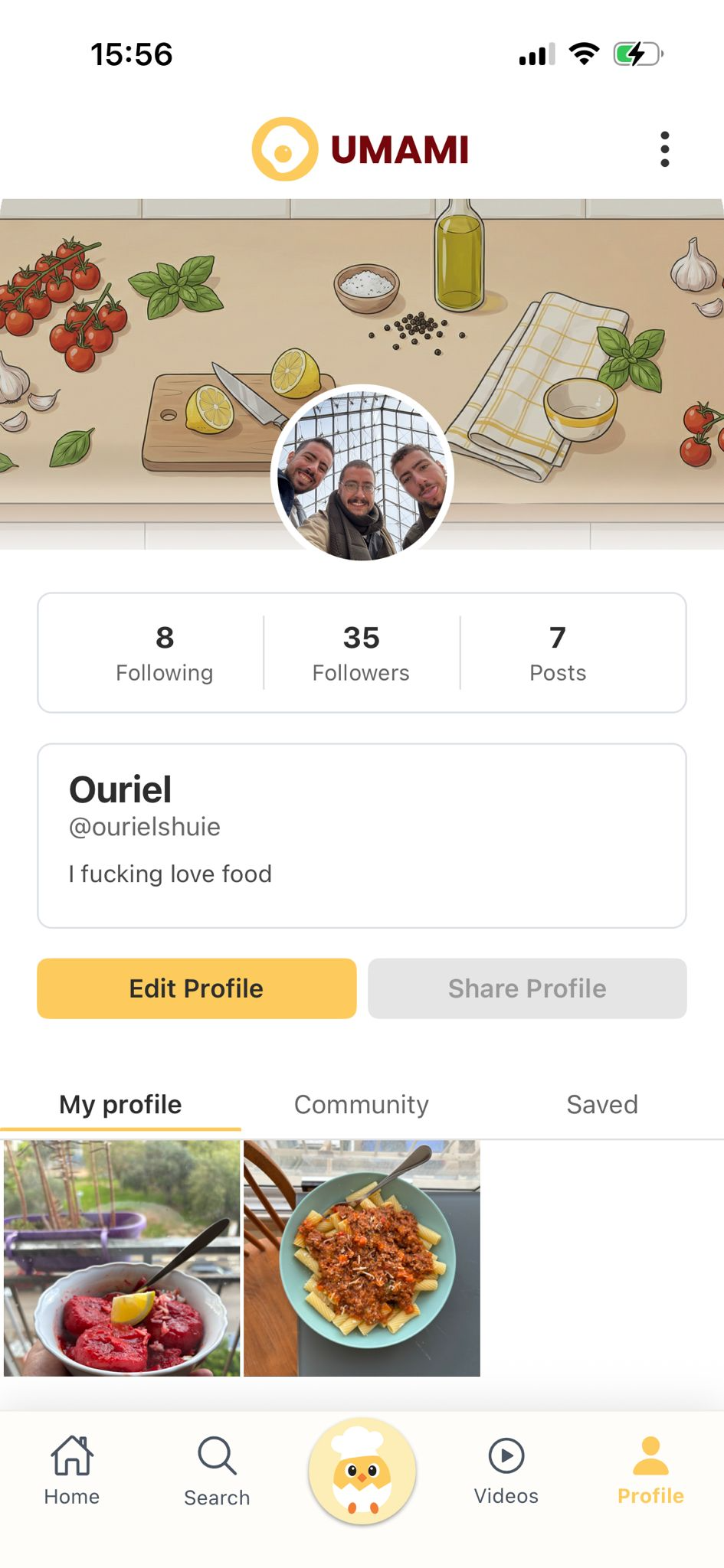Switch to the Saved tab
The image size is (724, 1568).
tap(602, 1104)
